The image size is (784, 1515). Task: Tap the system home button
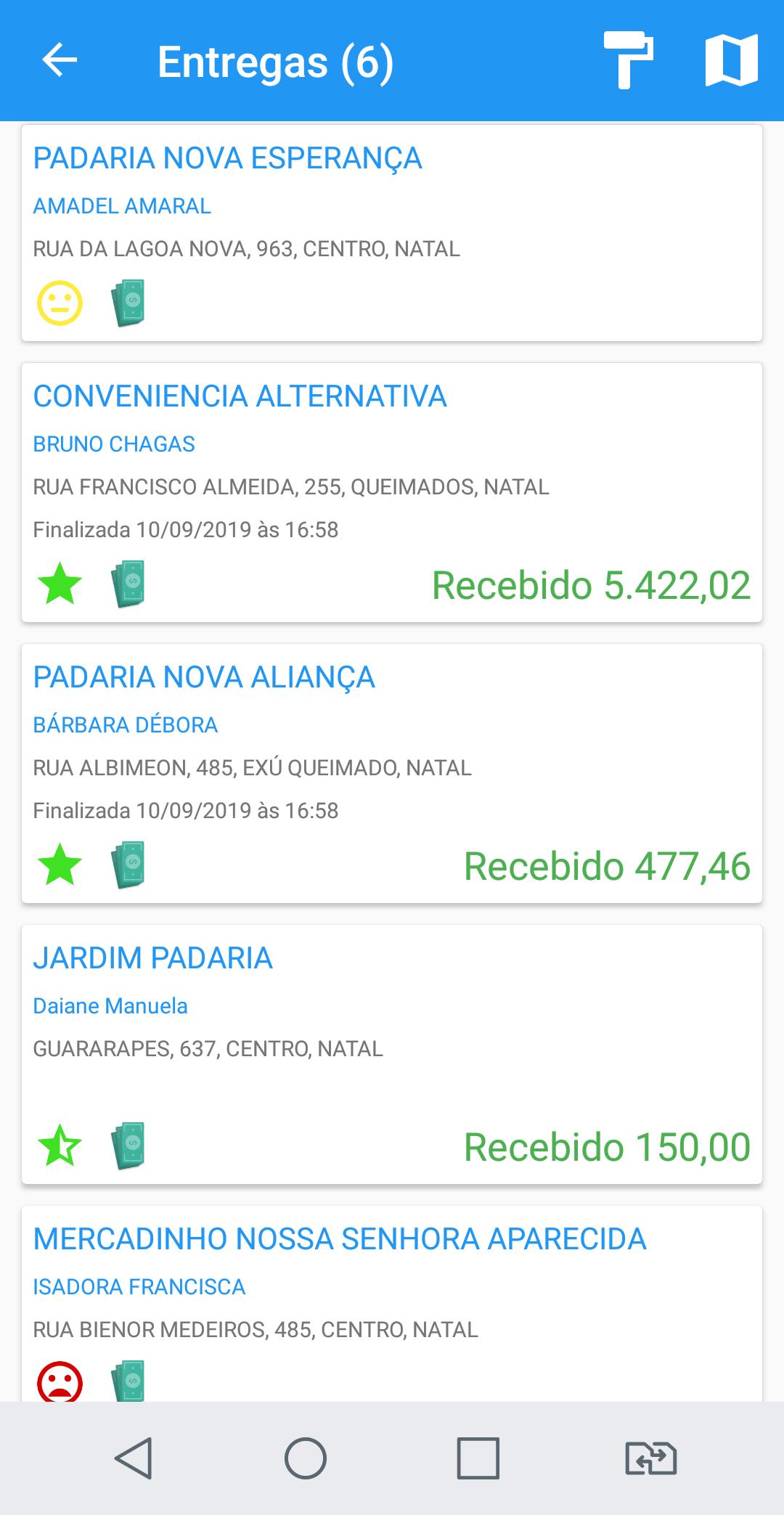pyautogui.click(x=306, y=1458)
